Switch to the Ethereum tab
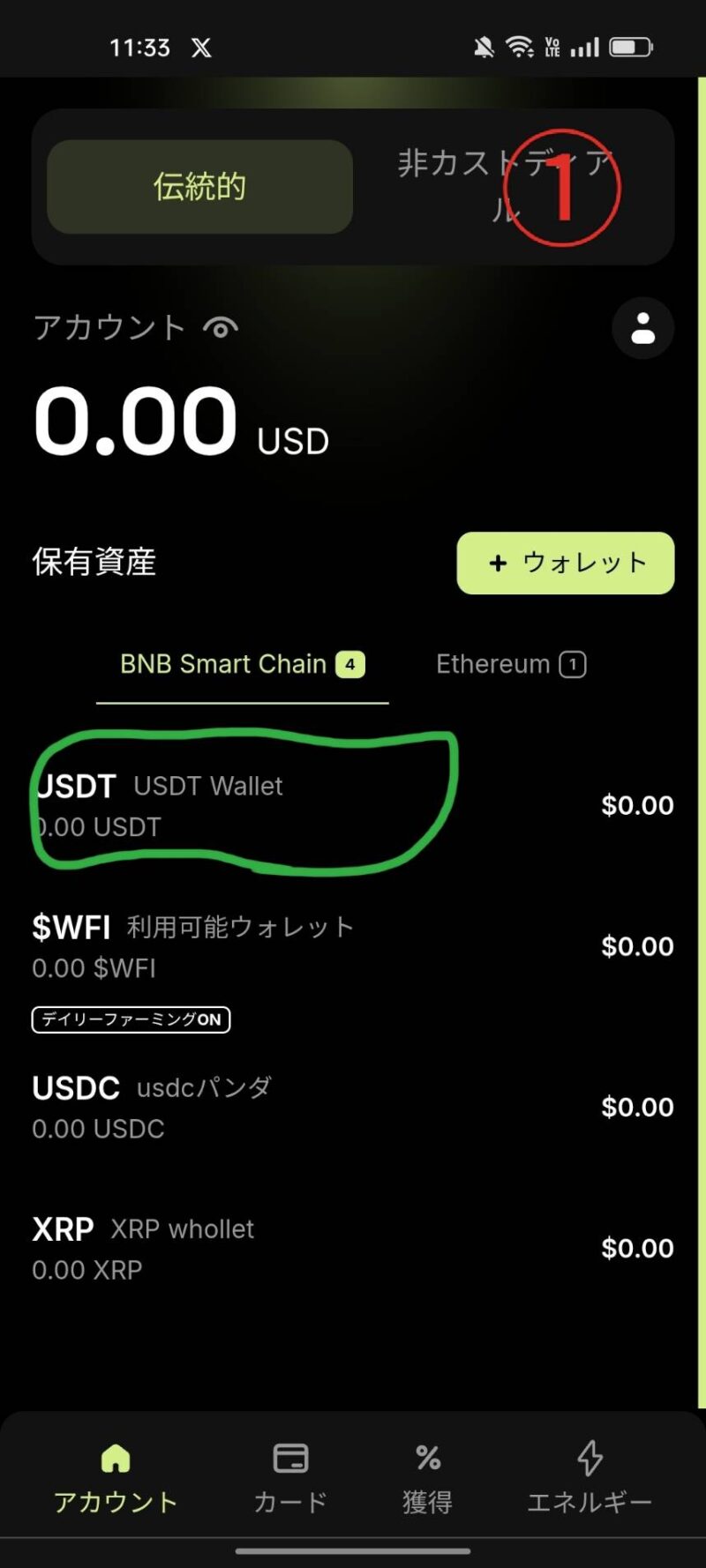The width and height of the screenshot is (706, 1568). (x=510, y=664)
